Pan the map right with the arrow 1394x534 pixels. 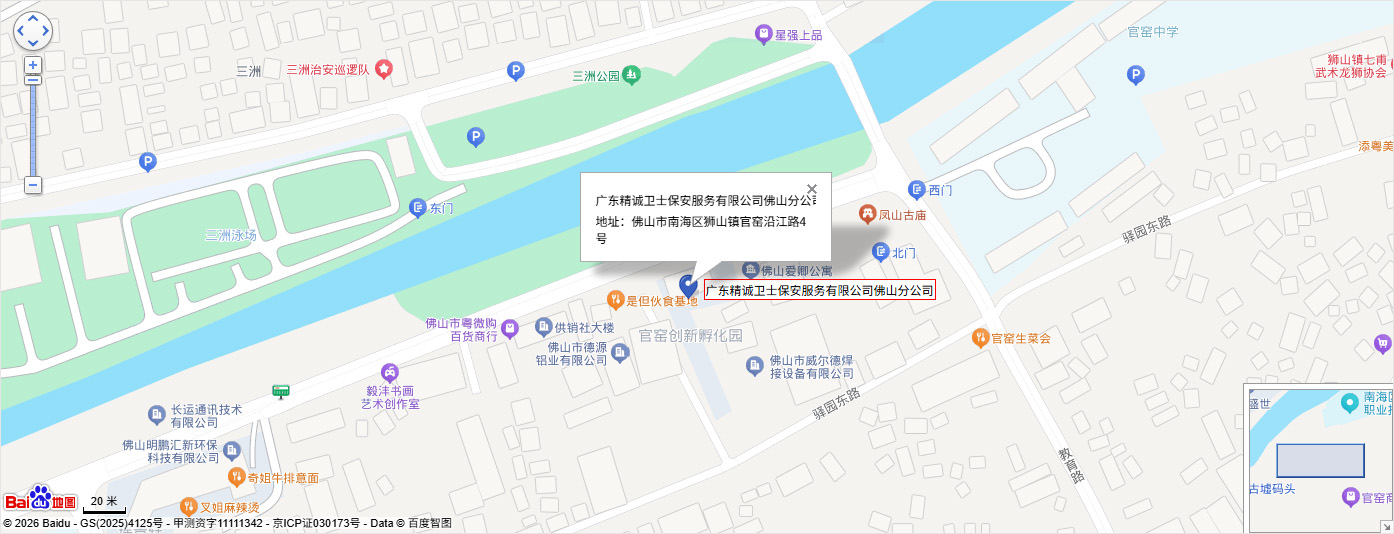46,31
